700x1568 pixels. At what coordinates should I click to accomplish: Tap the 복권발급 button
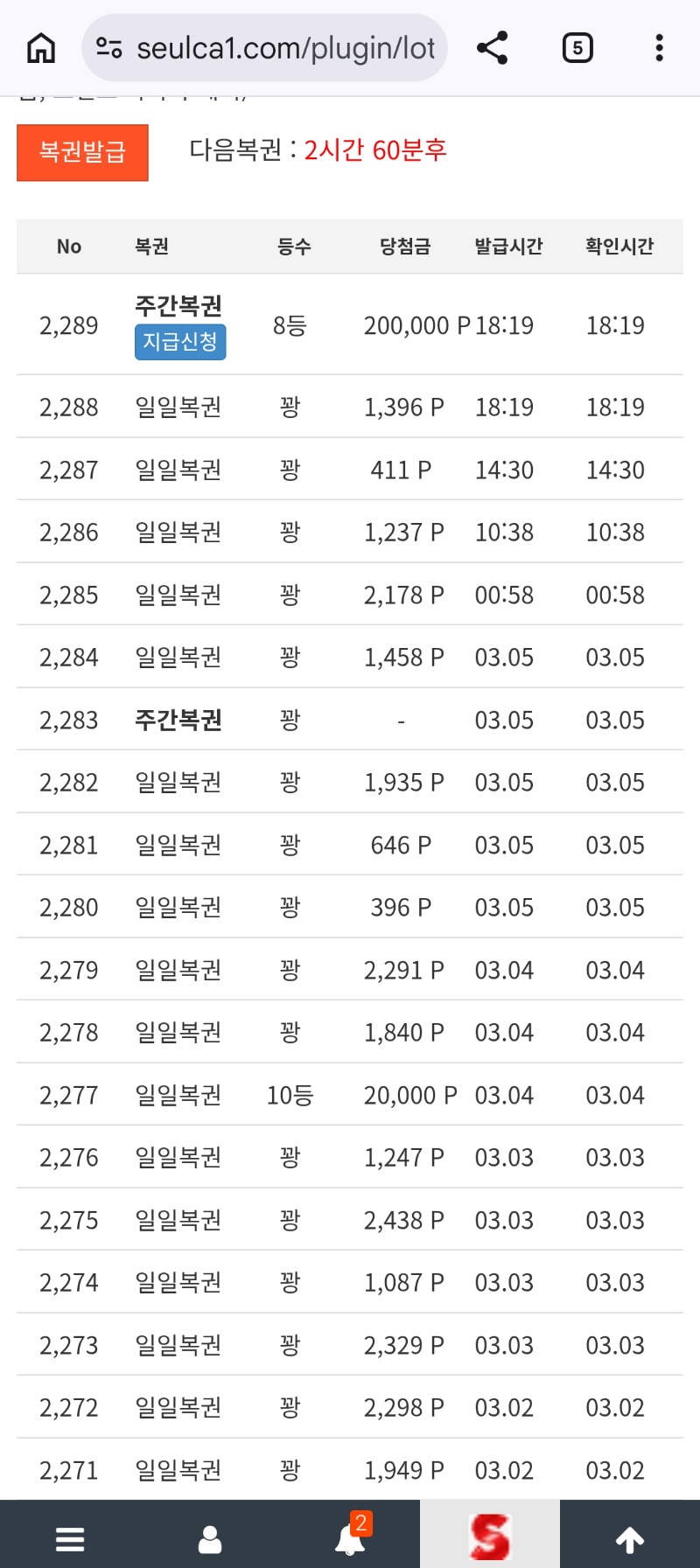click(82, 152)
